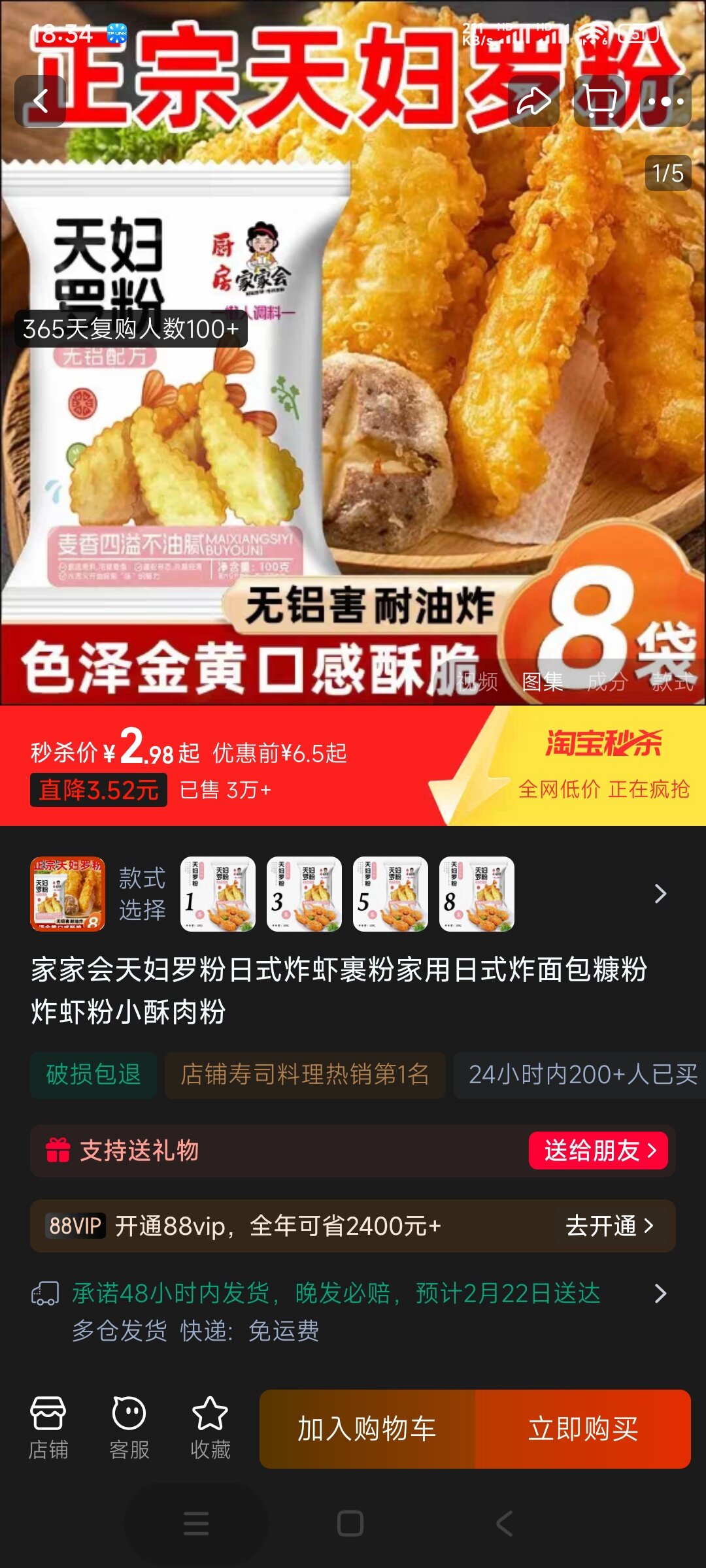Tap 立即购买 to buy now
The image size is (706, 1568).
point(583,1429)
